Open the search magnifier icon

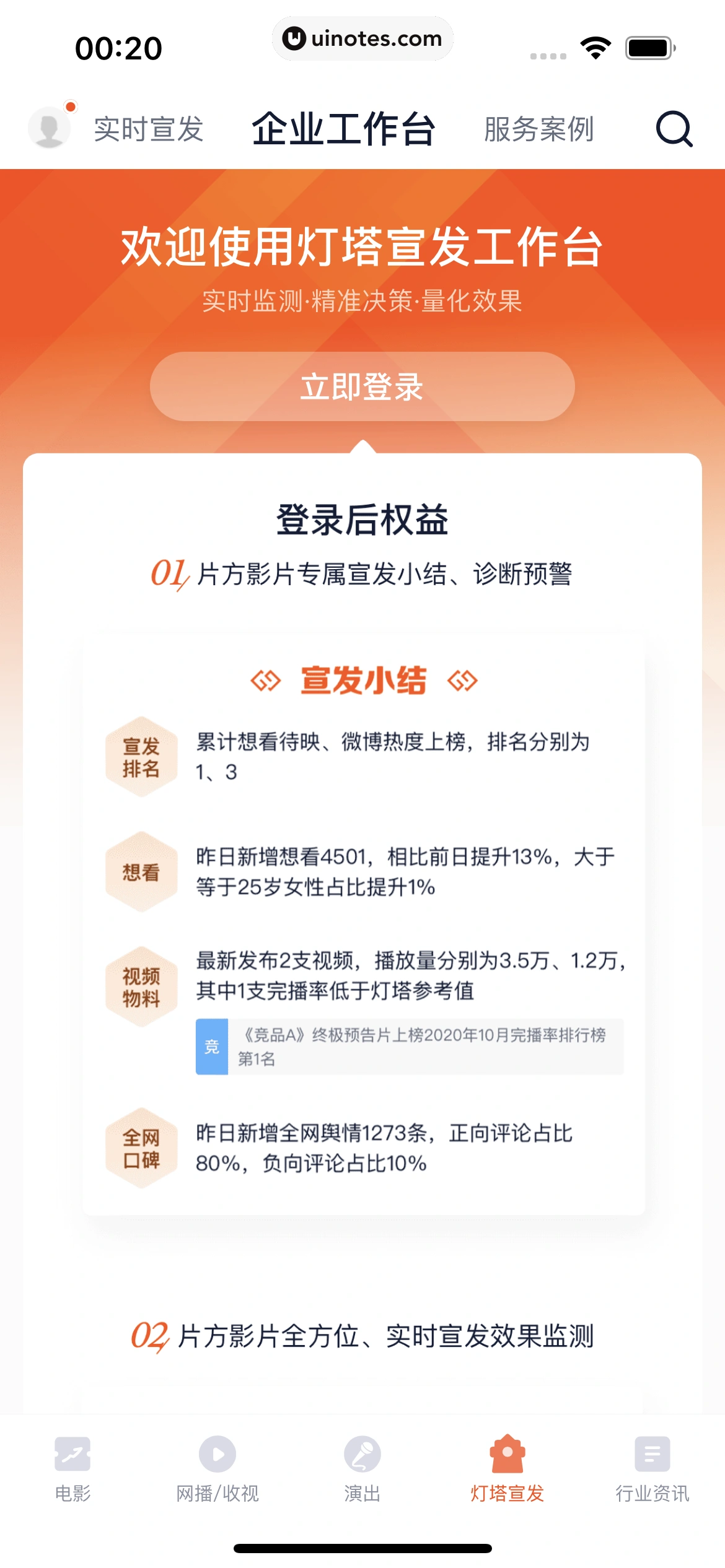click(674, 129)
